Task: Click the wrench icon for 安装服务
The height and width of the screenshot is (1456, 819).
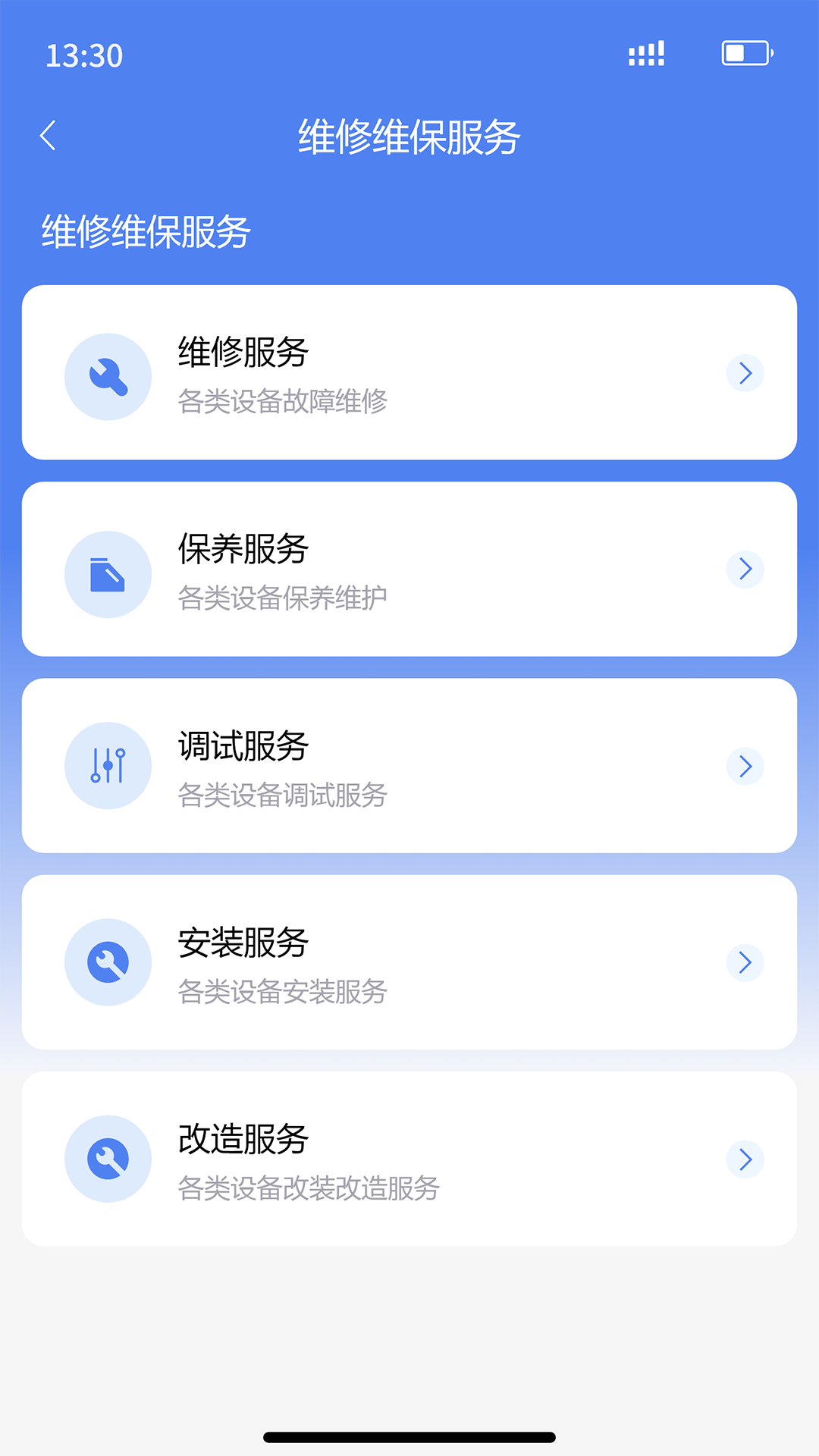Action: point(108,962)
